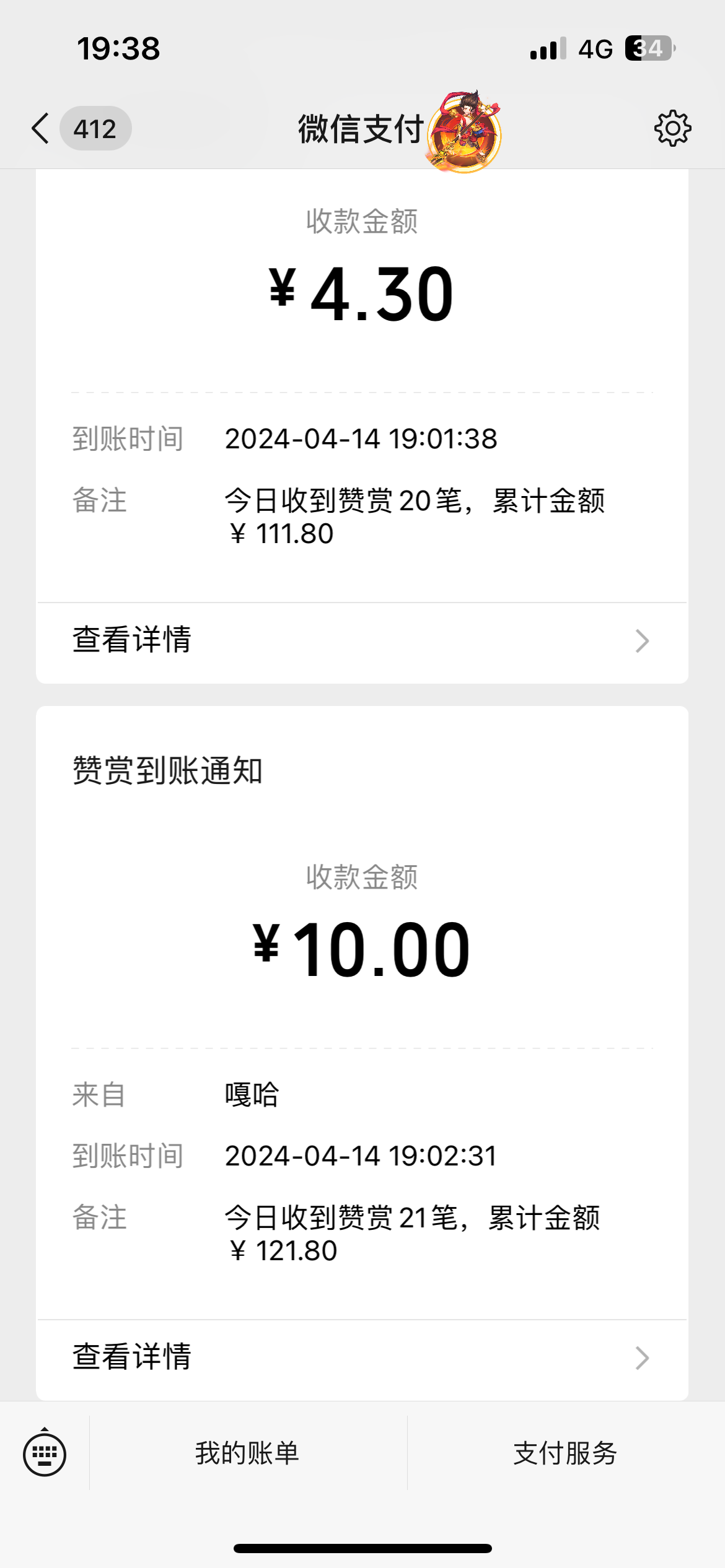The image size is (725, 1568).
Task: Tap the WeChat Pay official account avatar
Action: pos(464,129)
